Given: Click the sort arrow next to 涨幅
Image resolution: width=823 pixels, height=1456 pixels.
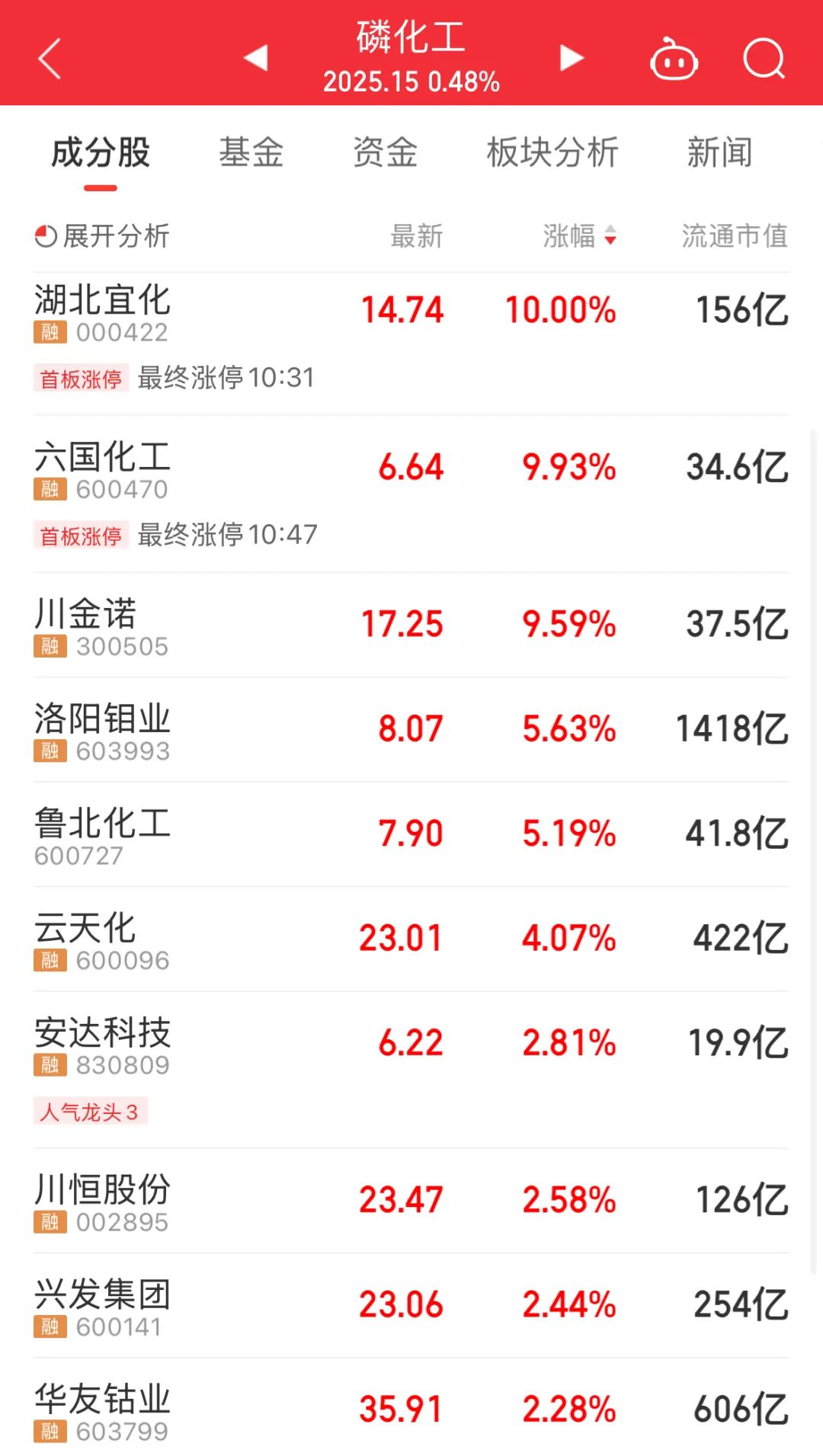Looking at the screenshot, I should (610, 238).
